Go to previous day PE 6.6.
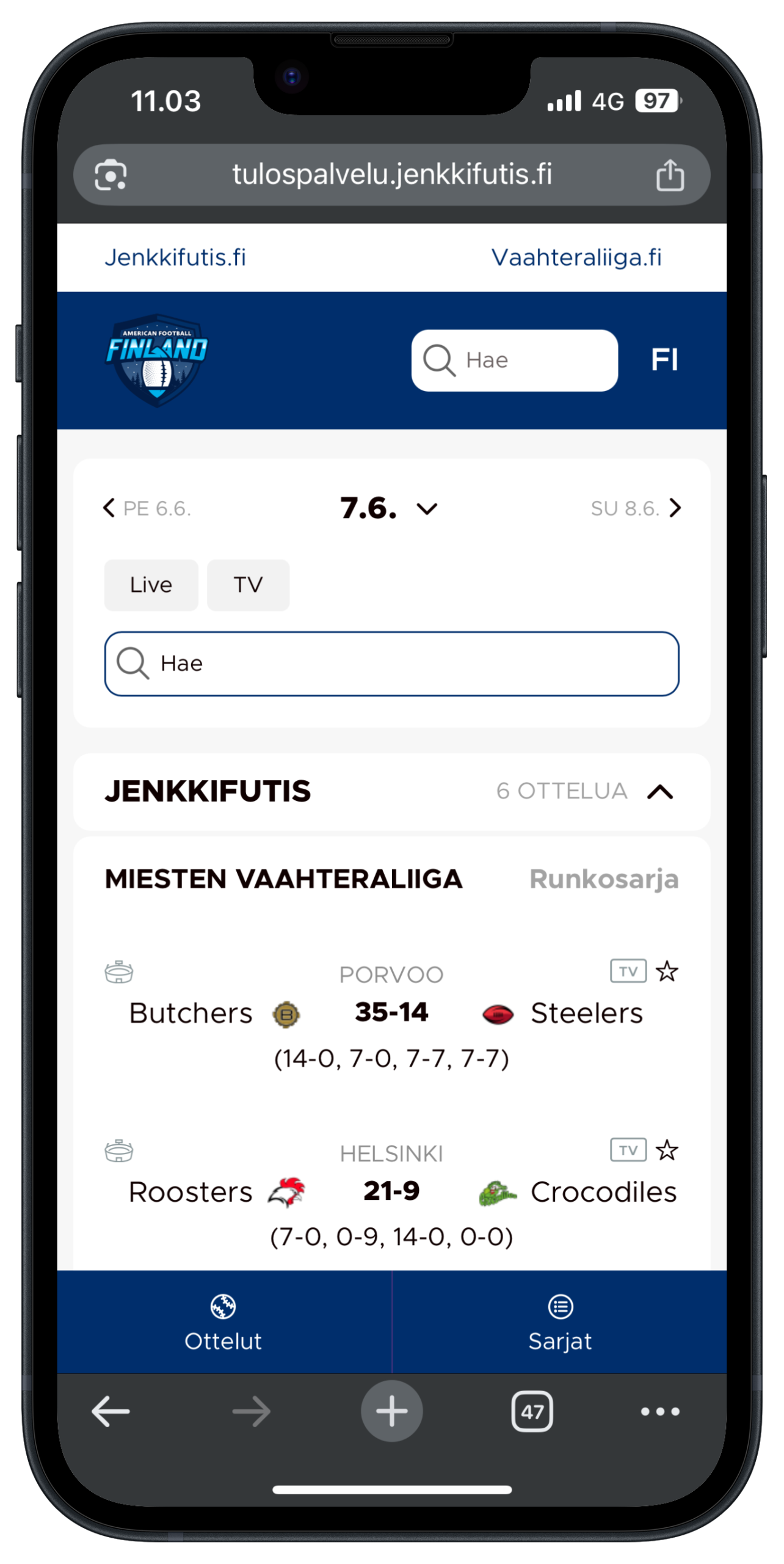Screen dimensions: 784x1564 pyautogui.click(x=147, y=508)
